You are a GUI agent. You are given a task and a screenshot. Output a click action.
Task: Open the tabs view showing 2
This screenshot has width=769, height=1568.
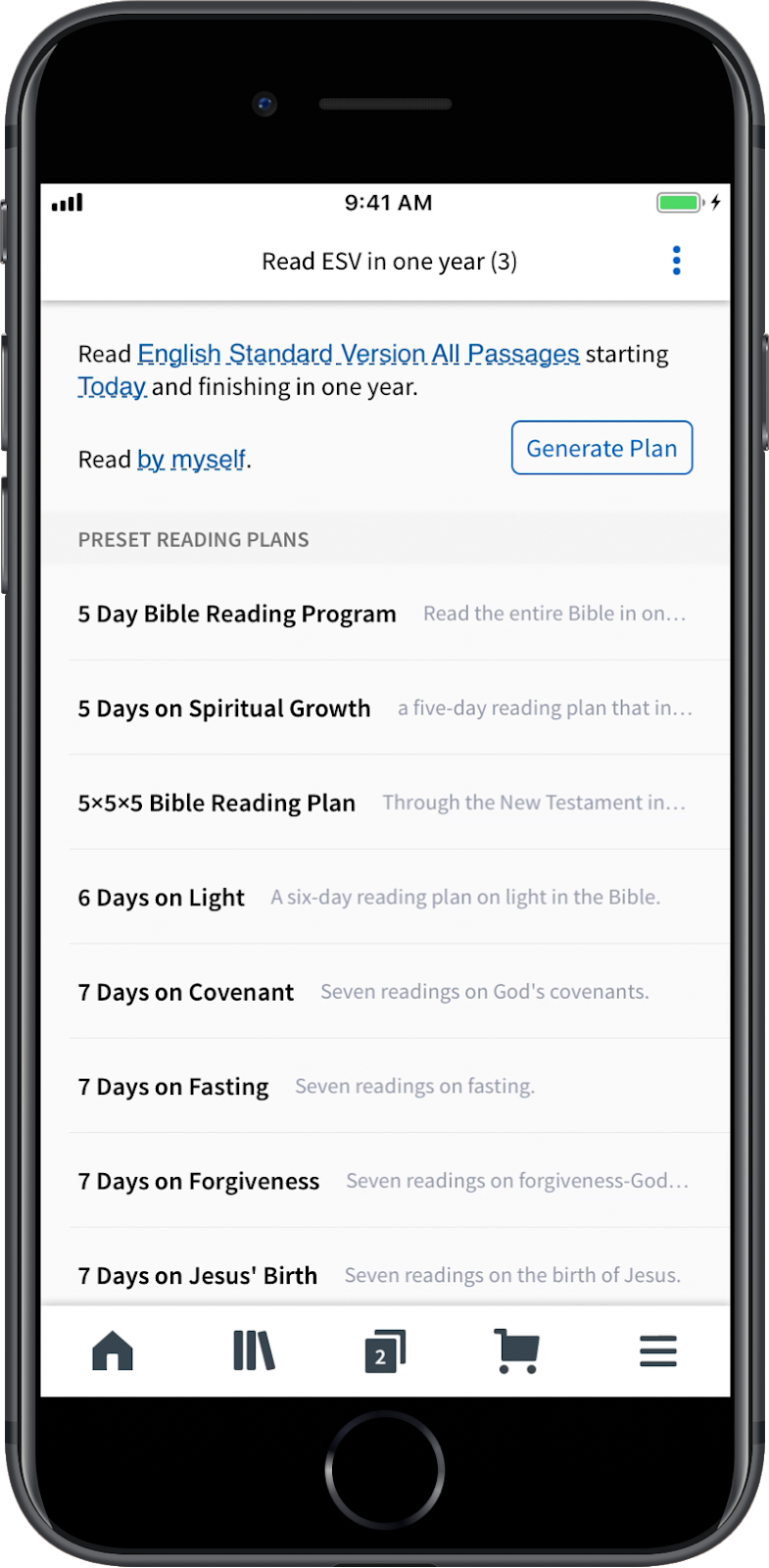click(x=385, y=1351)
